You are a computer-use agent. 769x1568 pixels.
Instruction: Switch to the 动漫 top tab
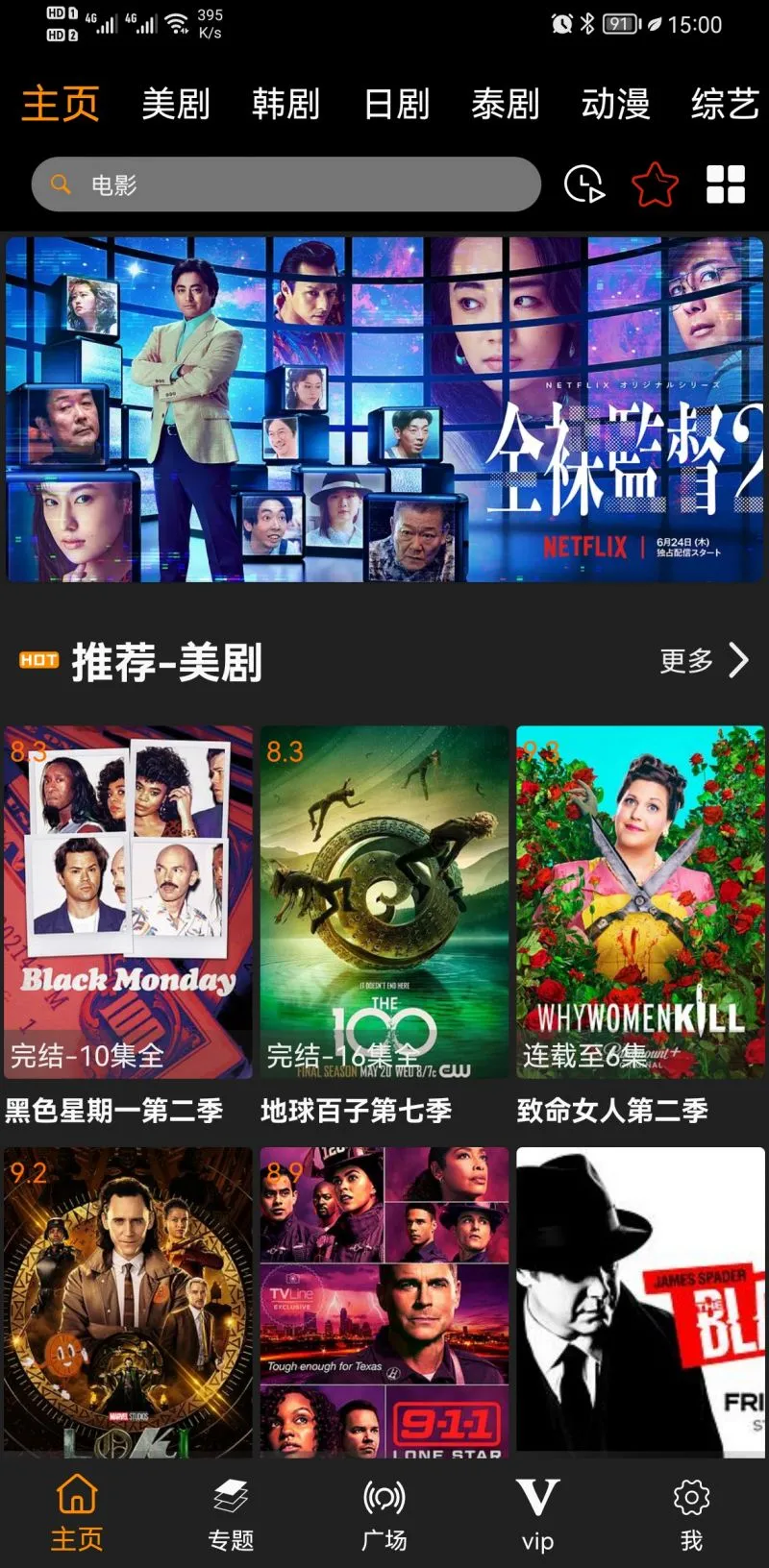point(615,104)
